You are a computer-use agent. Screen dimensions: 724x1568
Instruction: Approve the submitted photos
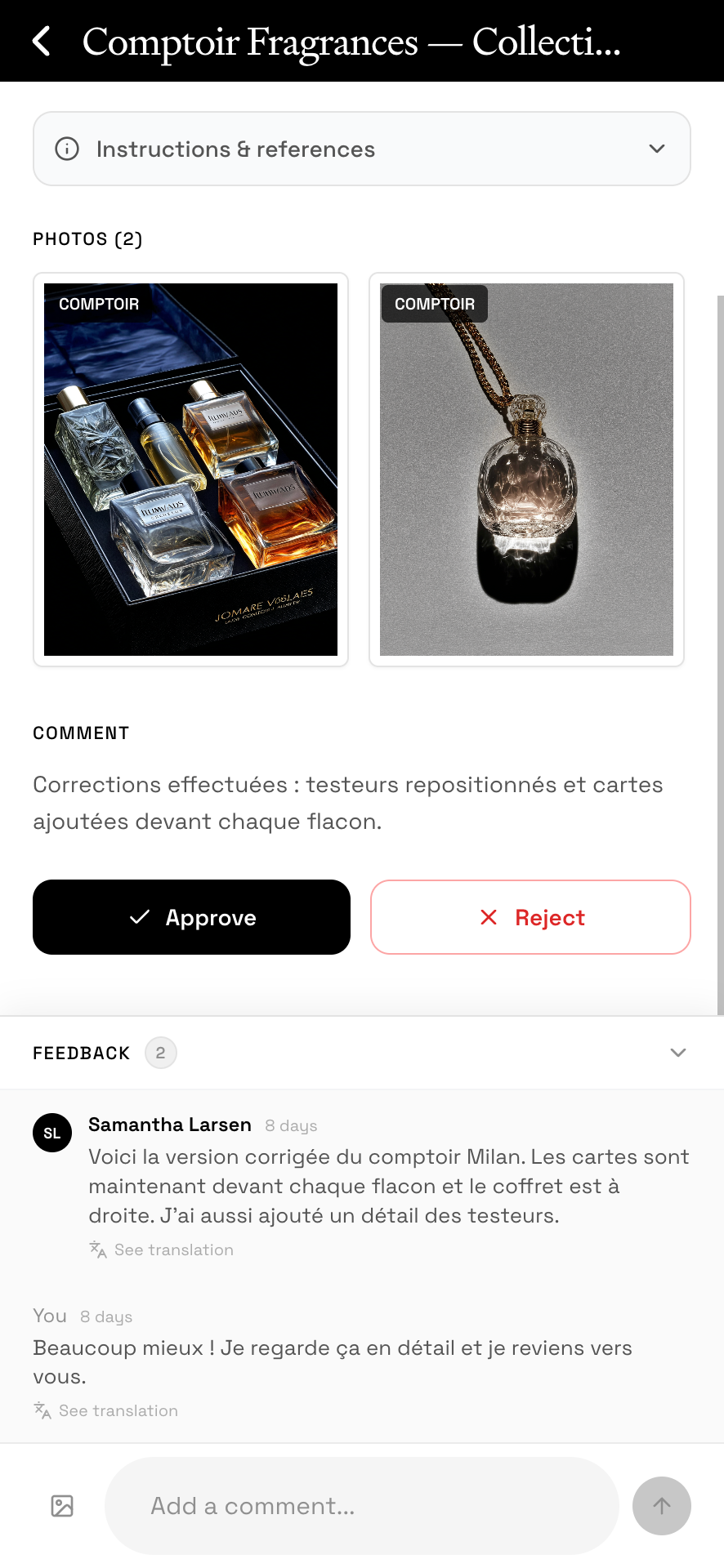click(191, 917)
